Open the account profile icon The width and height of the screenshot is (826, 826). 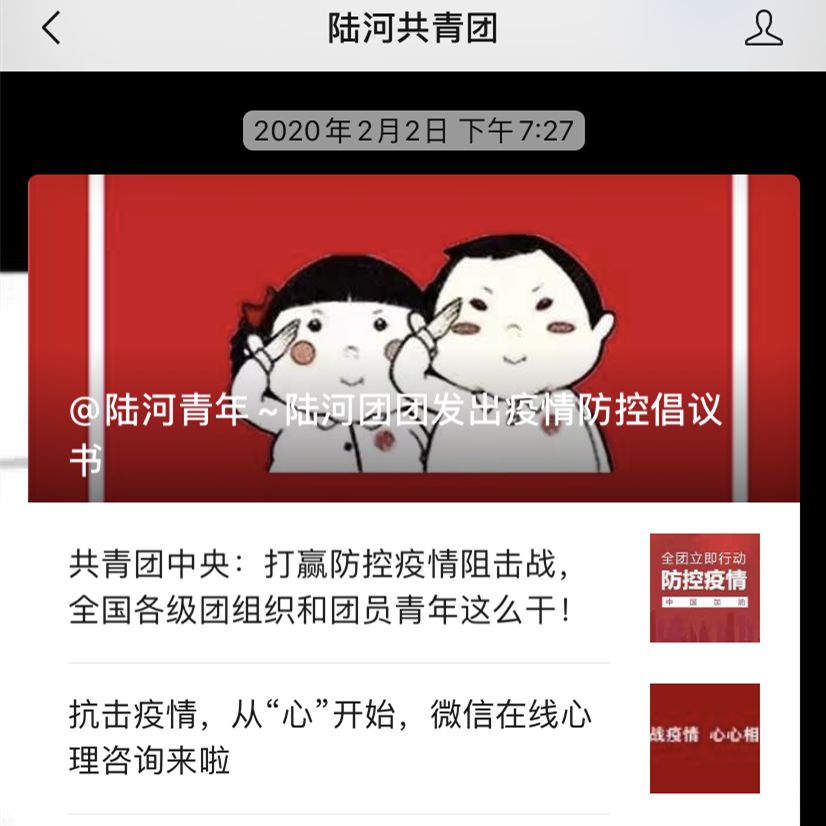pyautogui.click(x=763, y=29)
